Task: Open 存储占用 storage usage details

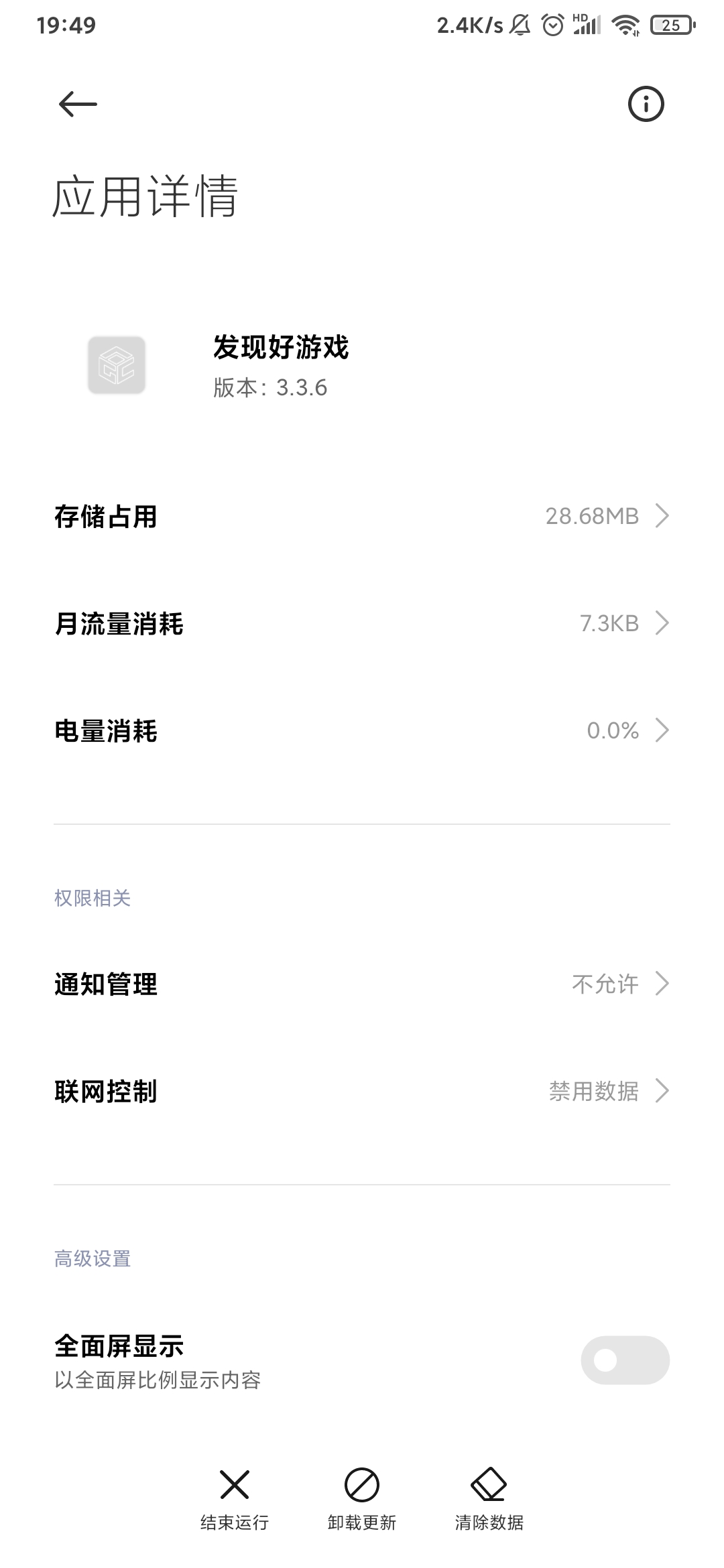Action: pyautogui.click(x=362, y=516)
